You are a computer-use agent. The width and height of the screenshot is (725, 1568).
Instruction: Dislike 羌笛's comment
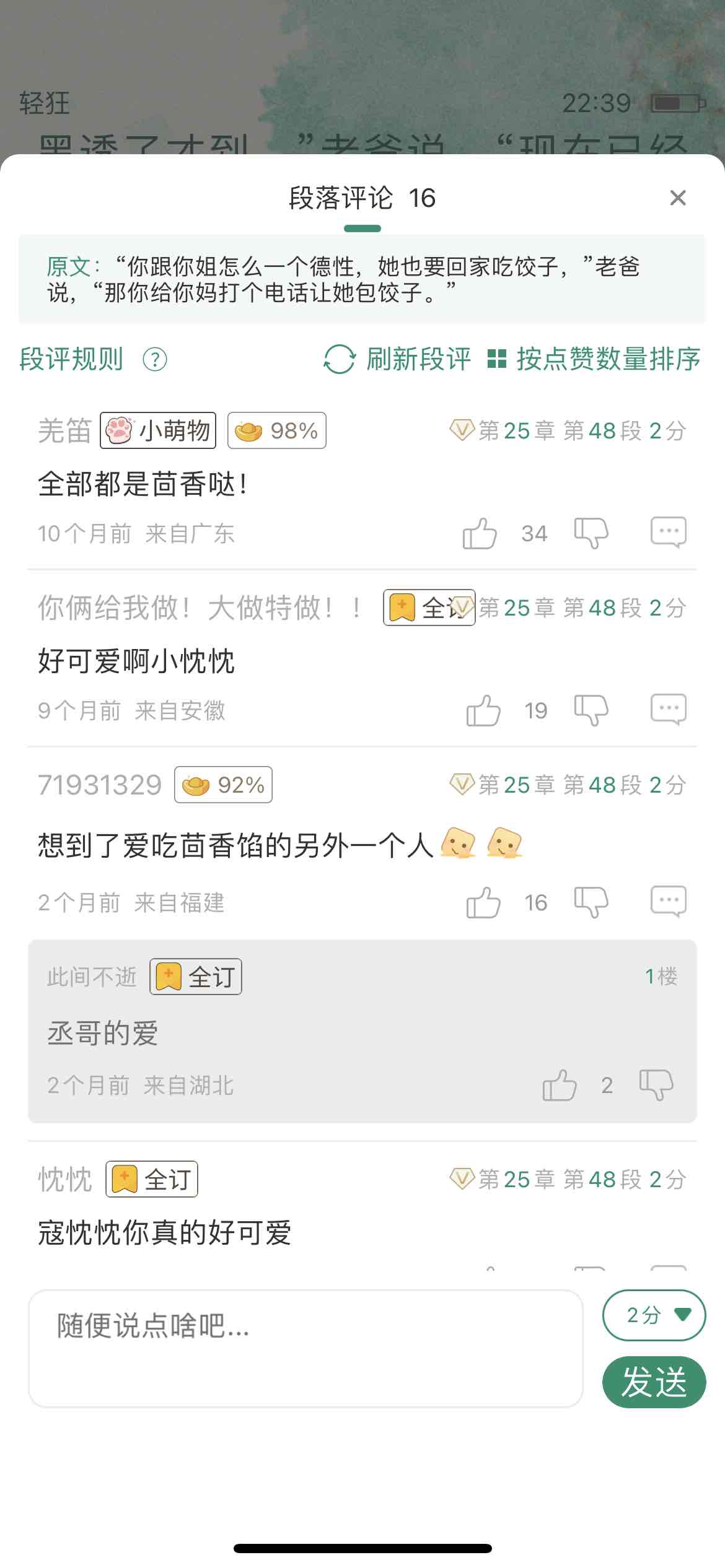591,533
